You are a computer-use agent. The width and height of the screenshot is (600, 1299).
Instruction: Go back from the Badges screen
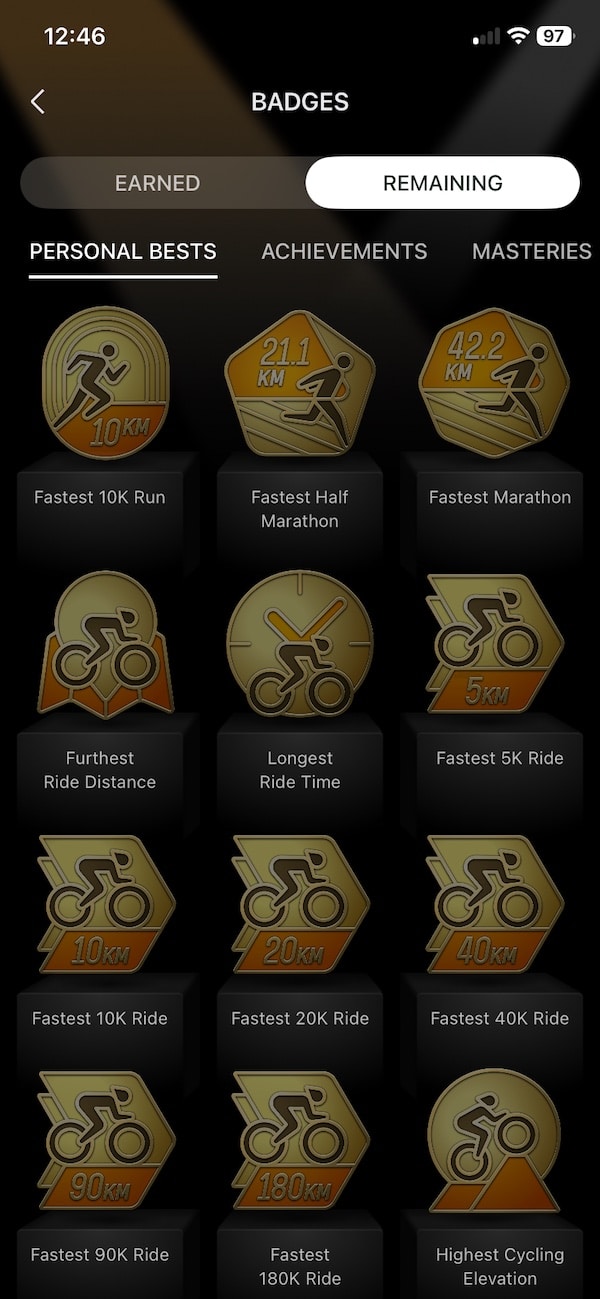[38, 101]
